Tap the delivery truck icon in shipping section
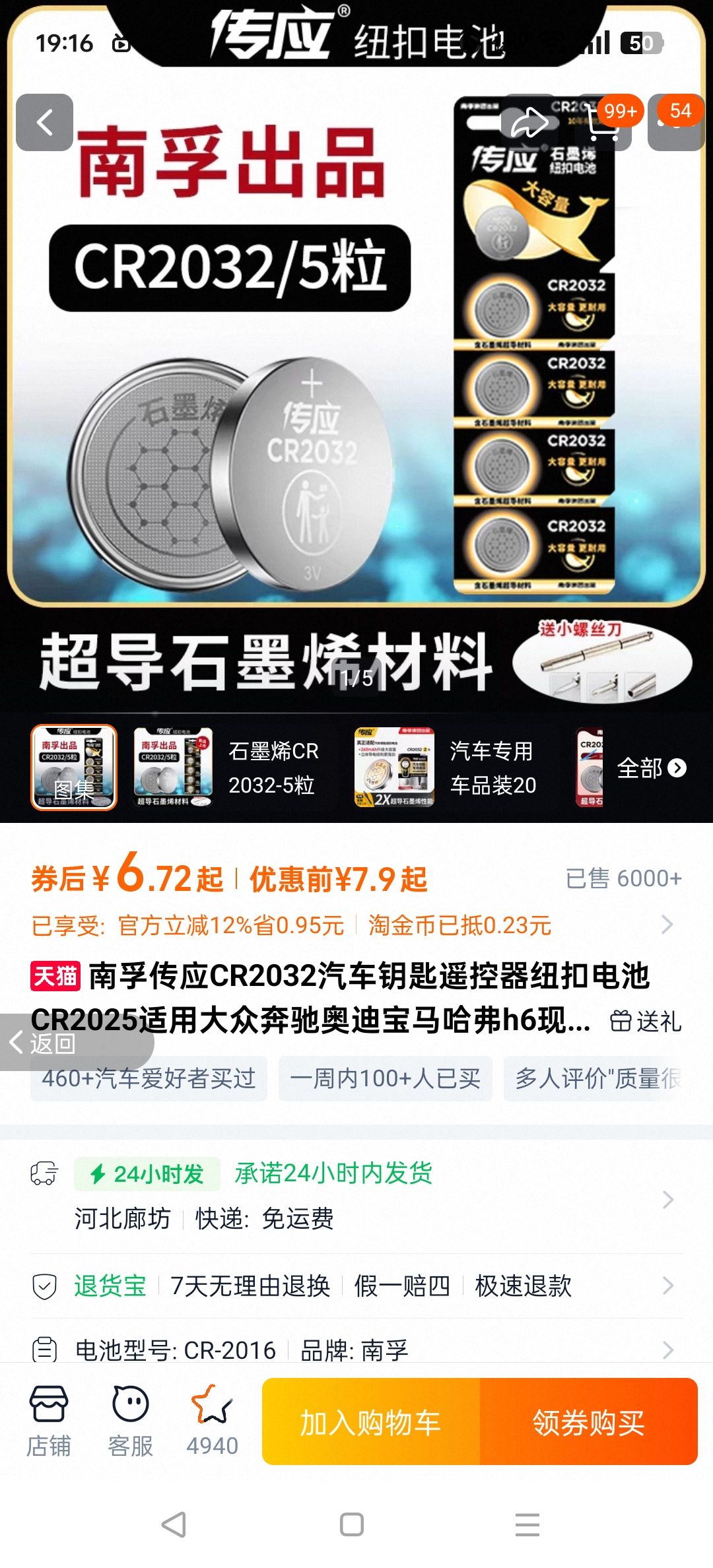Viewport: 713px width, 1568px height. click(45, 1173)
